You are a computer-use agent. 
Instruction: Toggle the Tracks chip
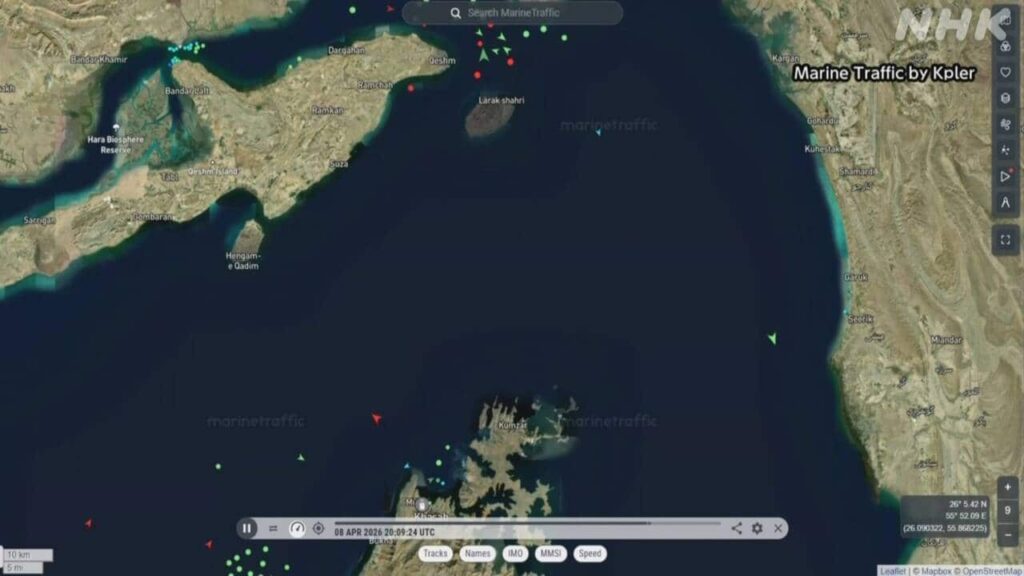(435, 553)
